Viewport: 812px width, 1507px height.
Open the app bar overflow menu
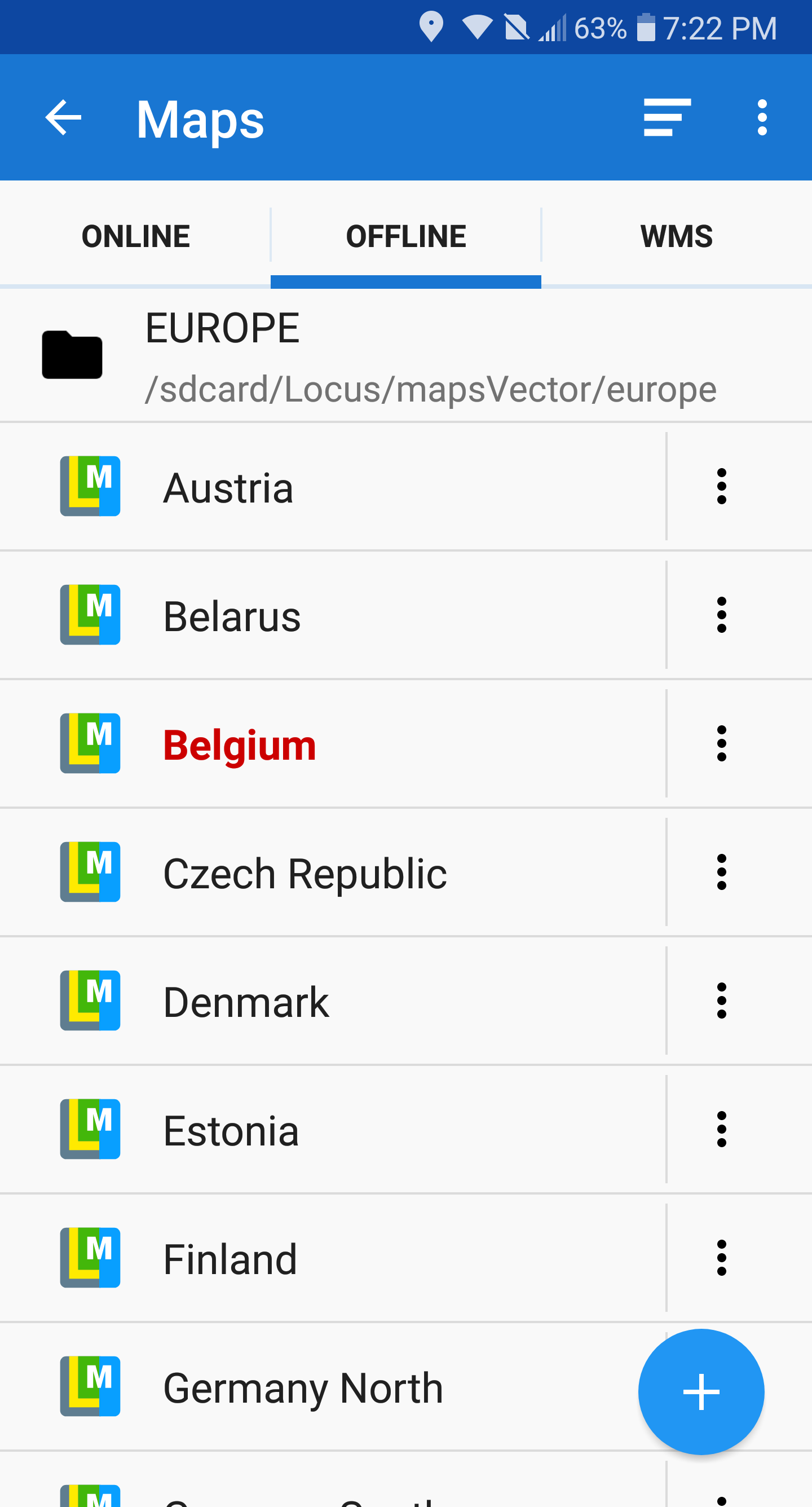coord(762,117)
